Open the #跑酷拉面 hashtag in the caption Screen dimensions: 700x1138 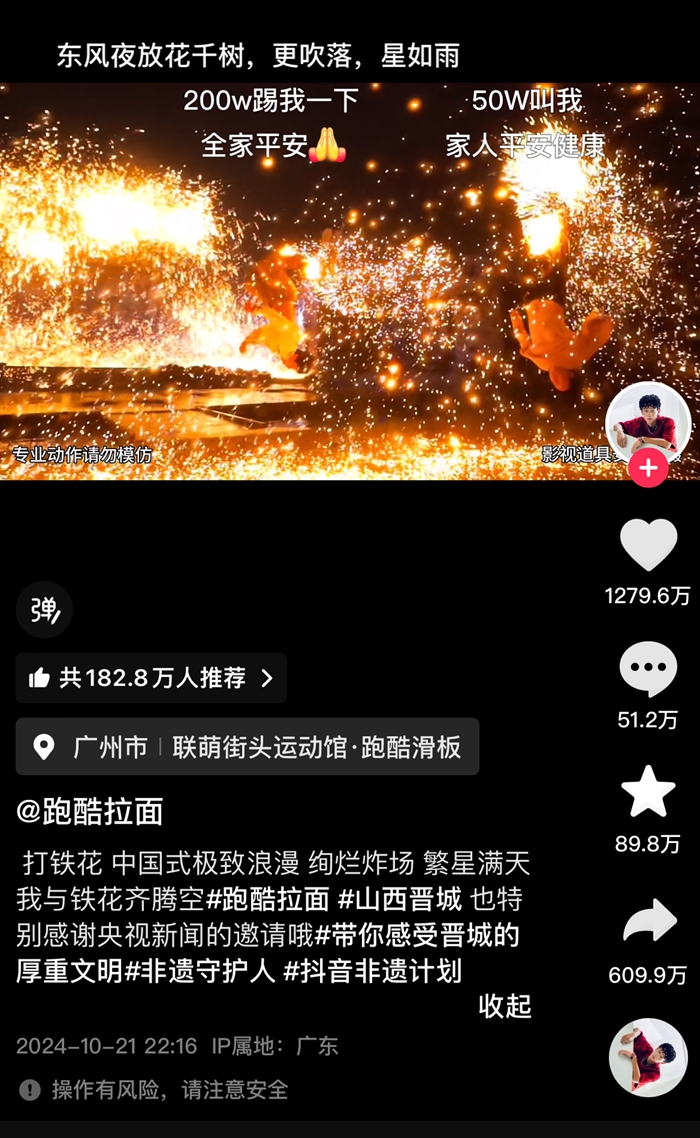click(268, 899)
